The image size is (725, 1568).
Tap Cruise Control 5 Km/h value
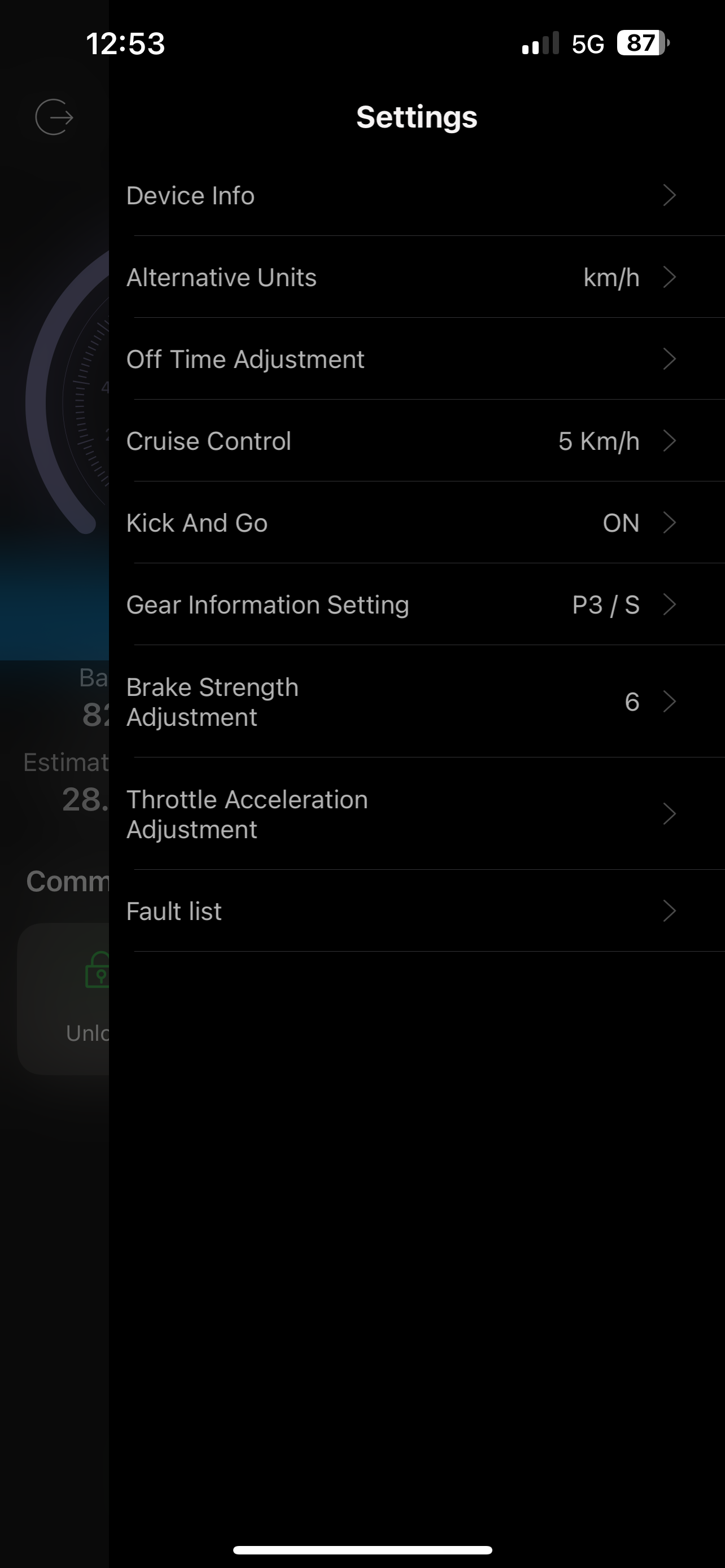(x=599, y=441)
